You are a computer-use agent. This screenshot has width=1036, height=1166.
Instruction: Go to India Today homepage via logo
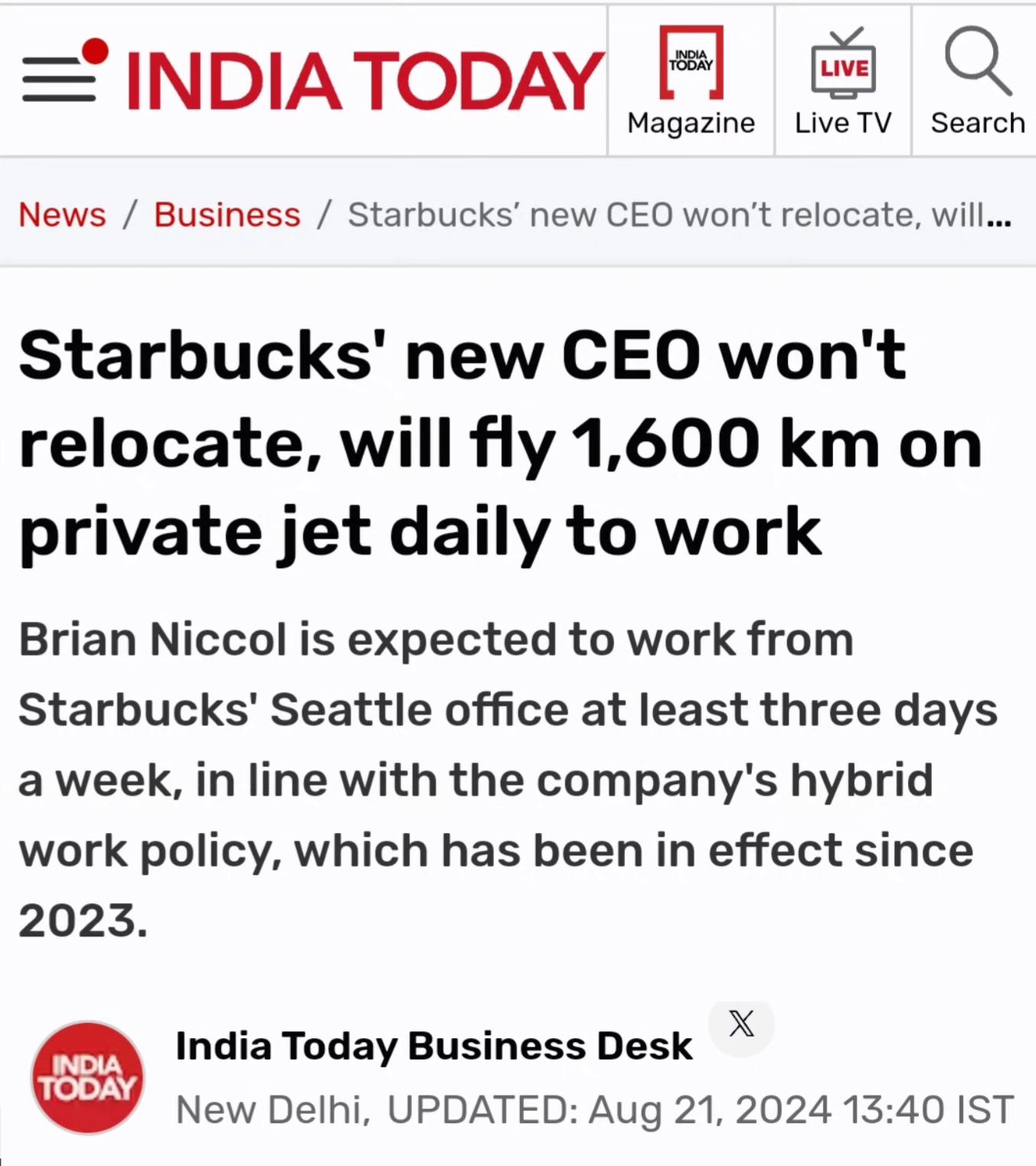coord(365,80)
